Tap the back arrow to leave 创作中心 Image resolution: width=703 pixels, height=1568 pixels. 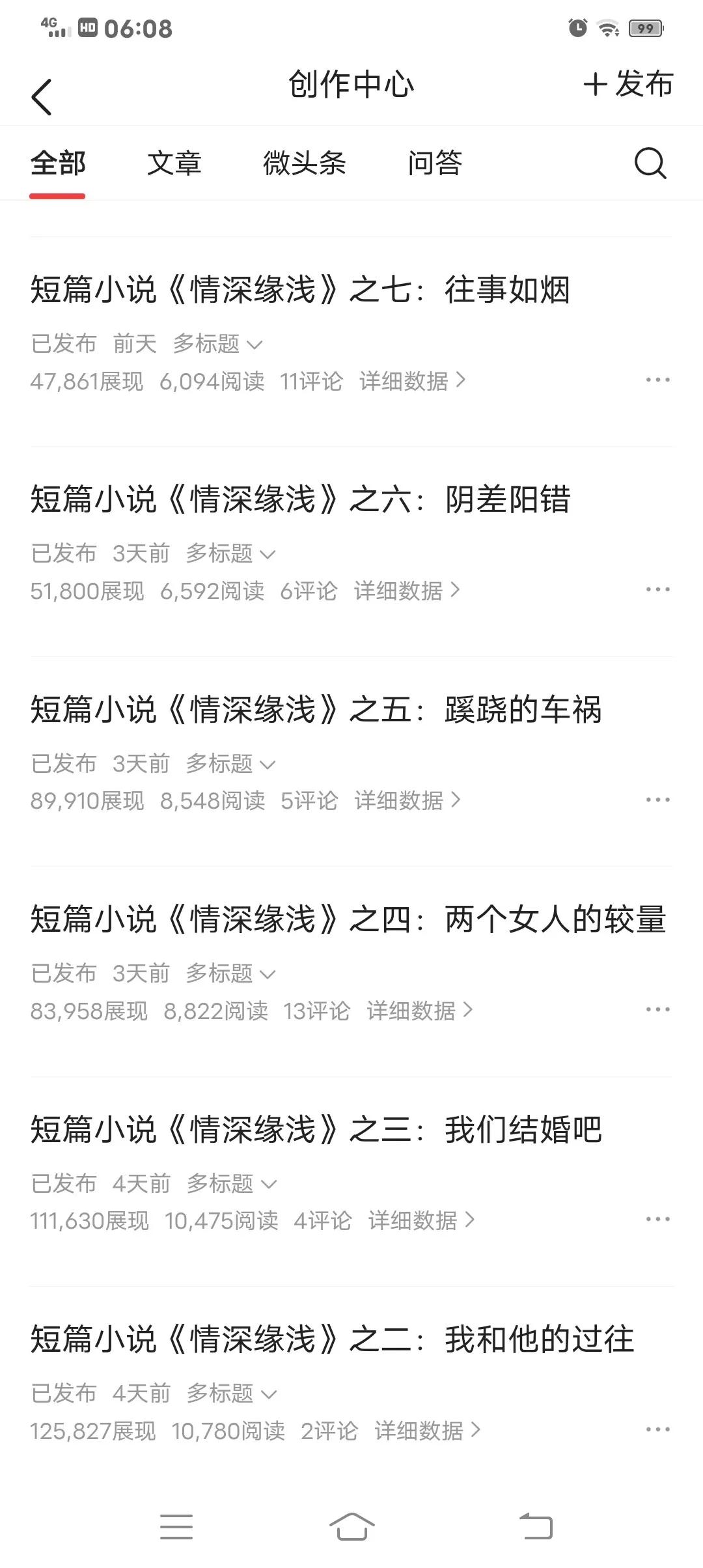tap(42, 94)
